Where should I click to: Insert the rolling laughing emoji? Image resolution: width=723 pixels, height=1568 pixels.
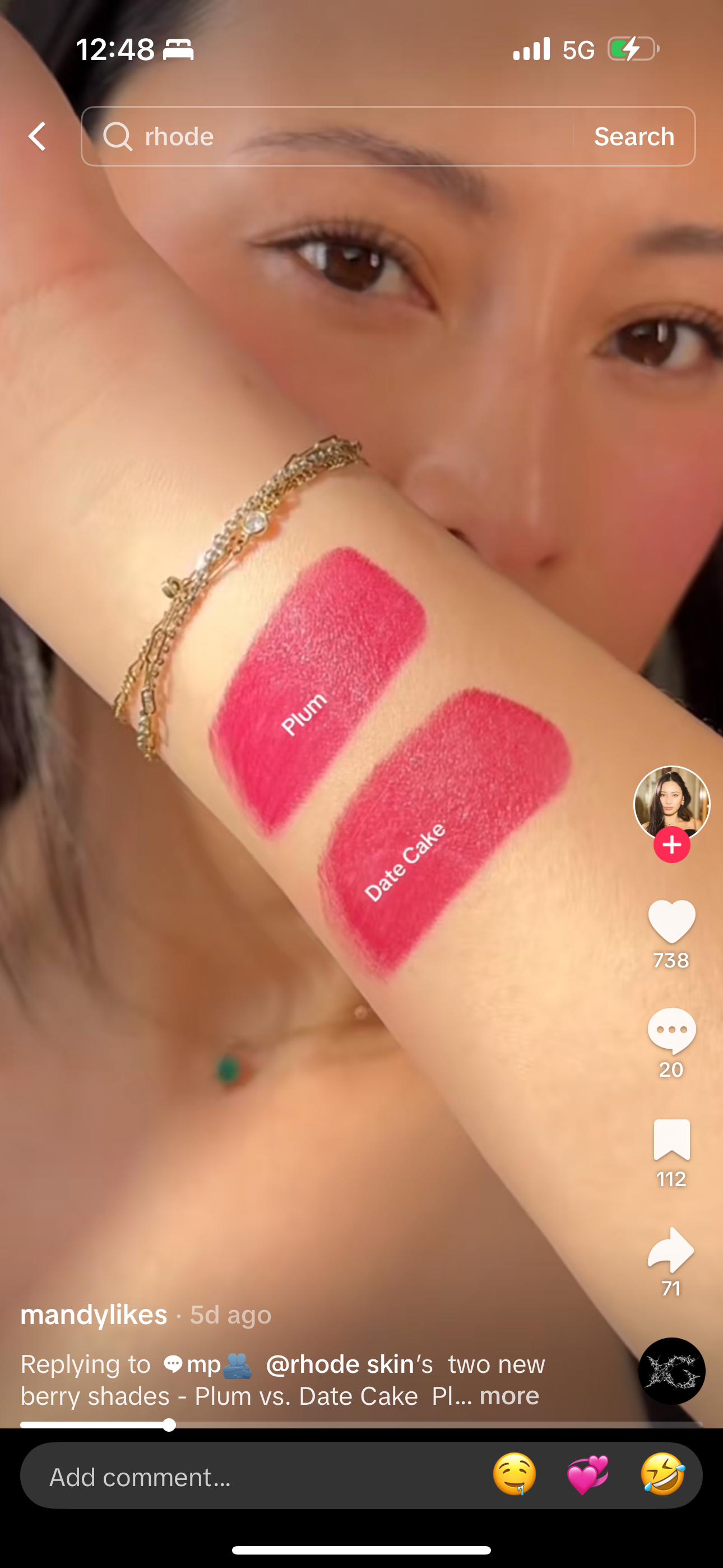(662, 1475)
